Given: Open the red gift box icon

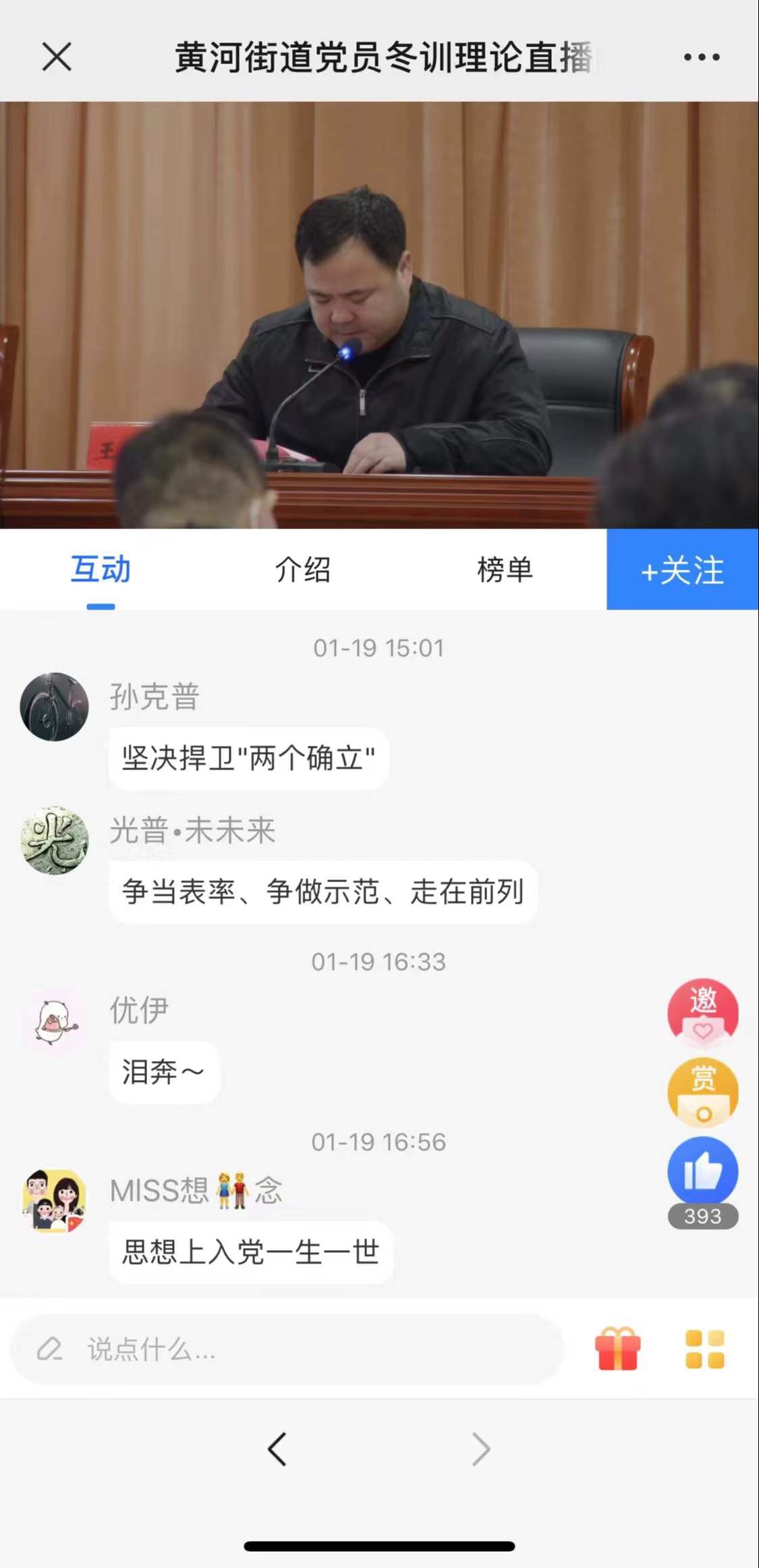Looking at the screenshot, I should click(x=617, y=1349).
